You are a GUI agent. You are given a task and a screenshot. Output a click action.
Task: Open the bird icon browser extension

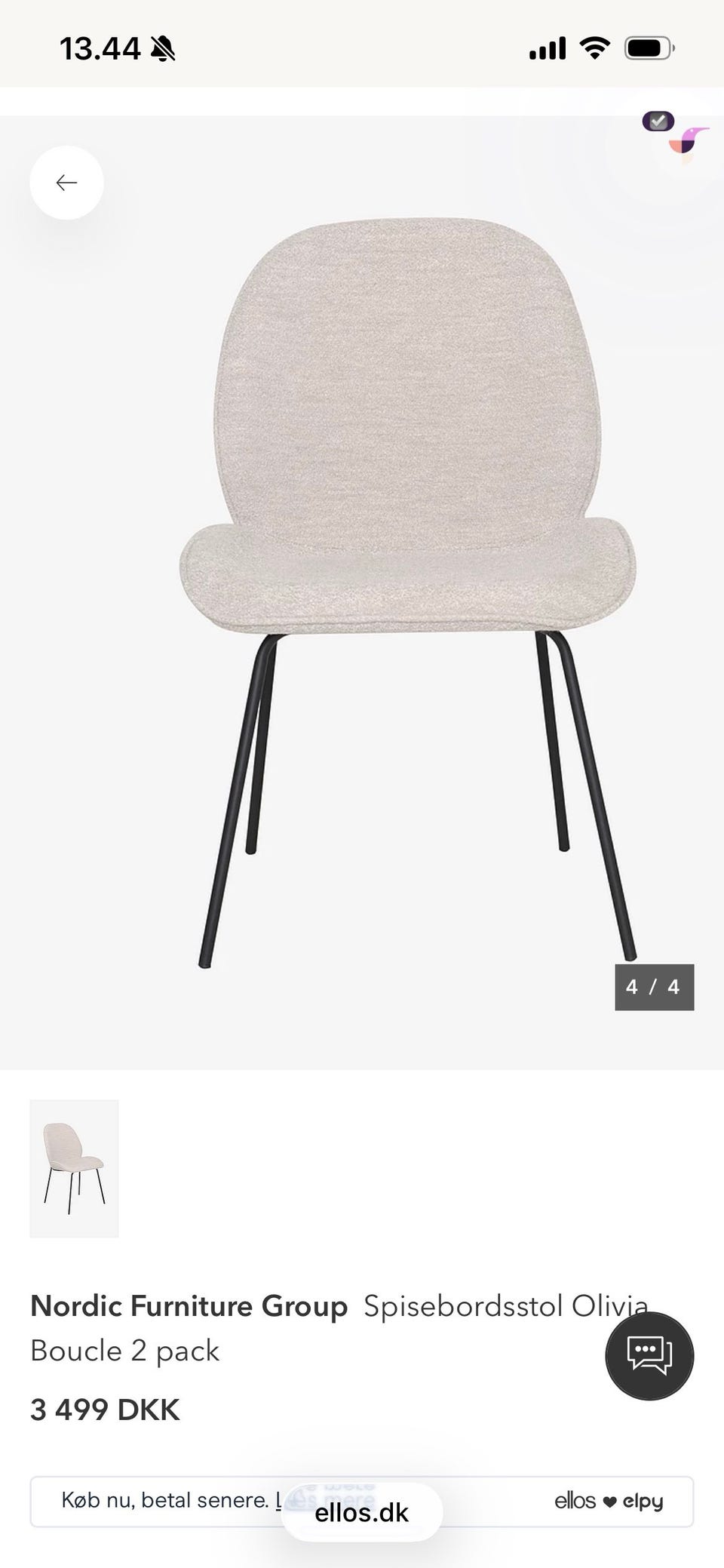688,142
